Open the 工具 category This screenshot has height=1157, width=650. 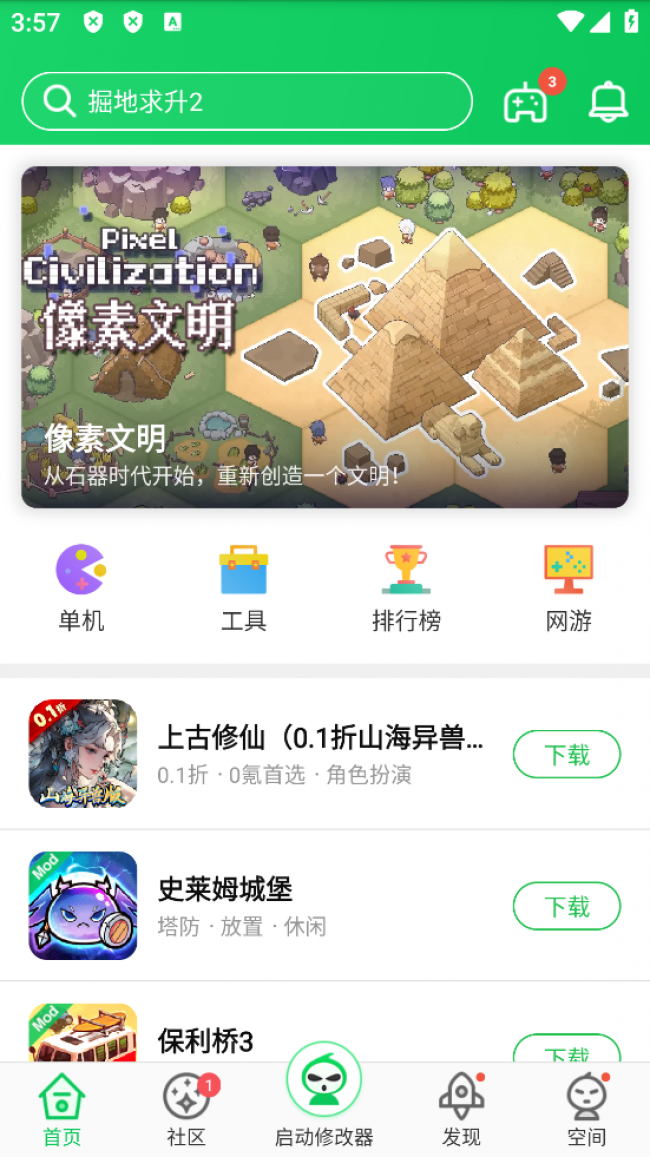[x=243, y=588]
